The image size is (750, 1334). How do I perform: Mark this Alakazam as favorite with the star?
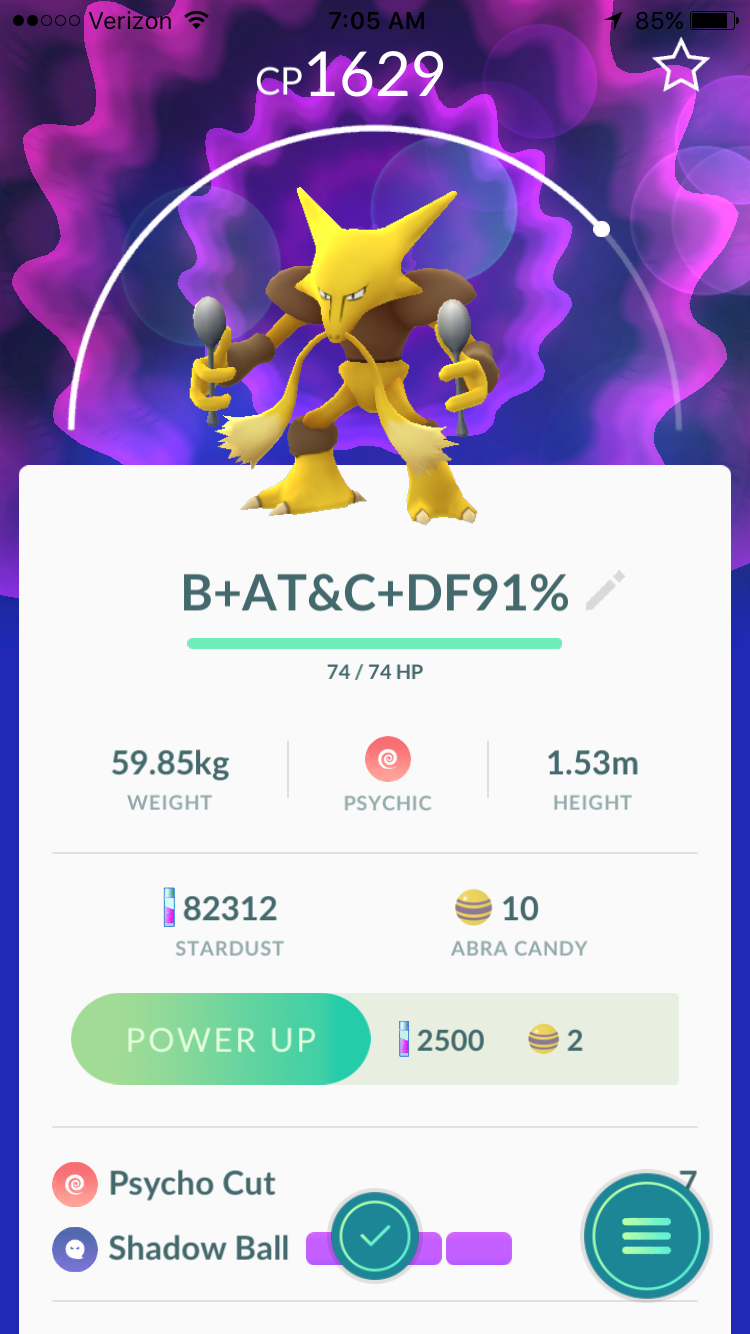[681, 67]
